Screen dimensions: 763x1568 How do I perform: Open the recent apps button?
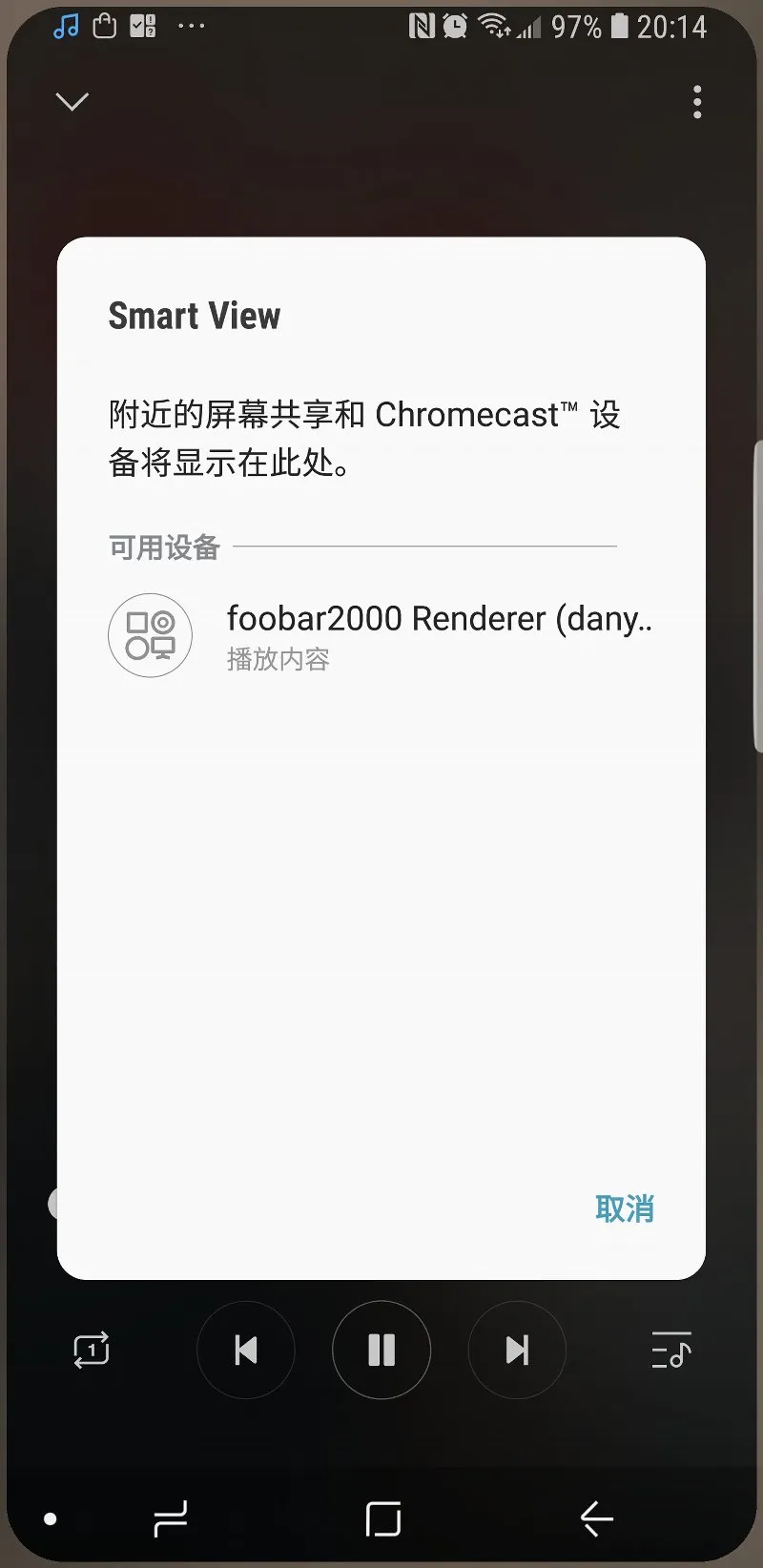tap(171, 1518)
